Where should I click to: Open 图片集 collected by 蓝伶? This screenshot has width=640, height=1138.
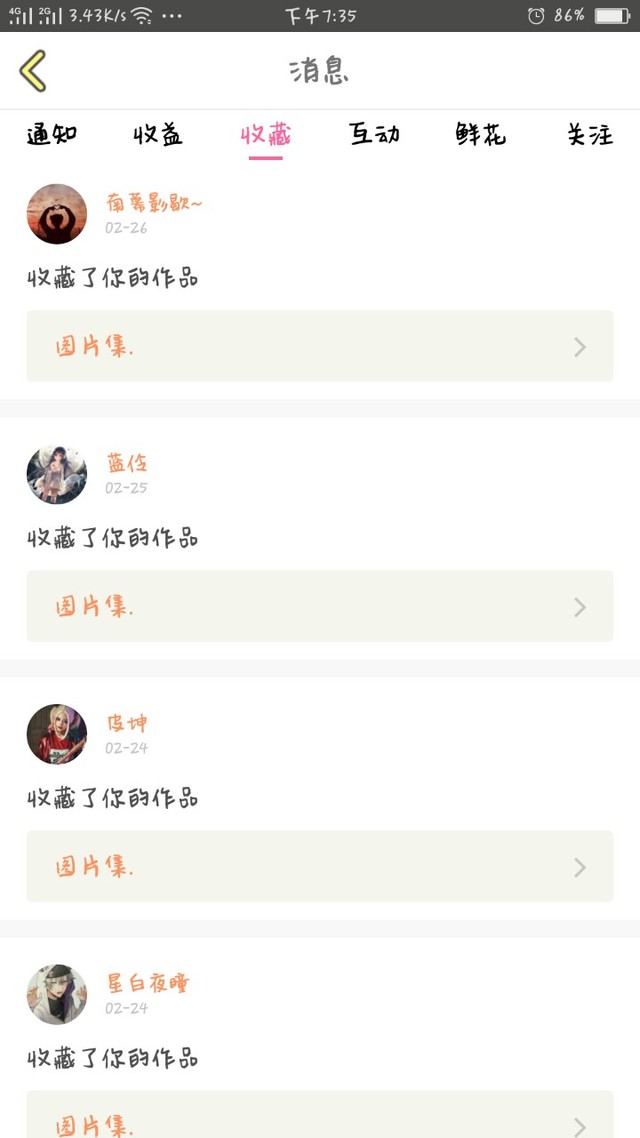click(x=319, y=606)
